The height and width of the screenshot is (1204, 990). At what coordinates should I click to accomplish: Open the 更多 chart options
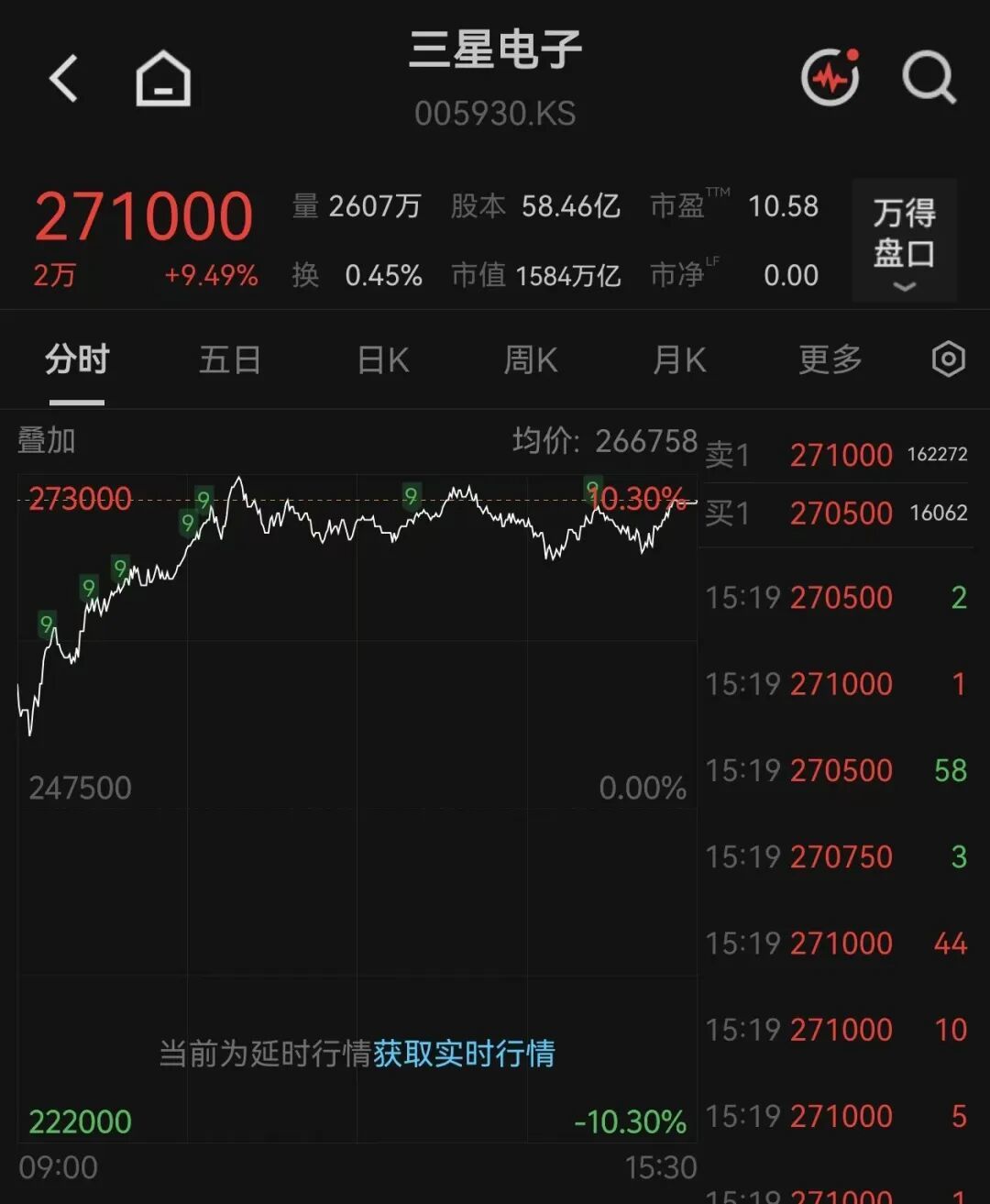point(830,359)
